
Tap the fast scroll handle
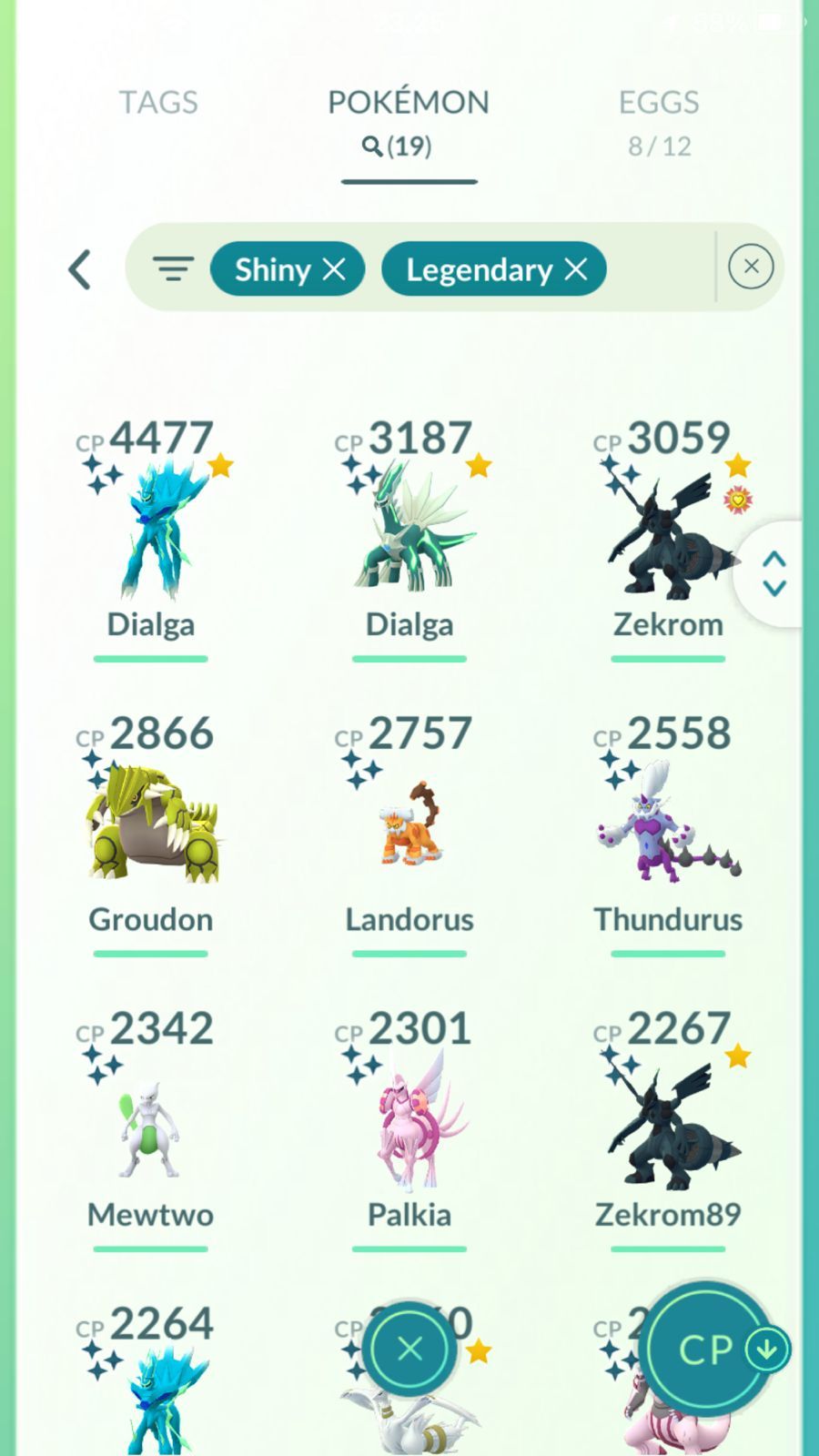774,573
